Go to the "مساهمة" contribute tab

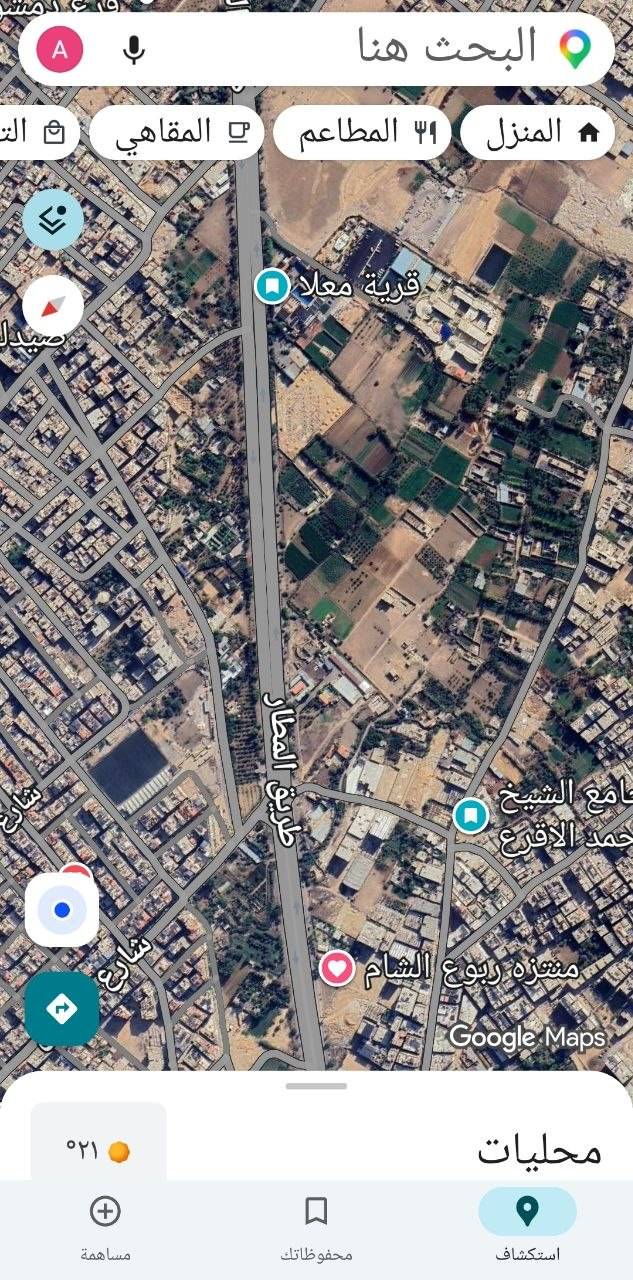pyautogui.click(x=105, y=1226)
